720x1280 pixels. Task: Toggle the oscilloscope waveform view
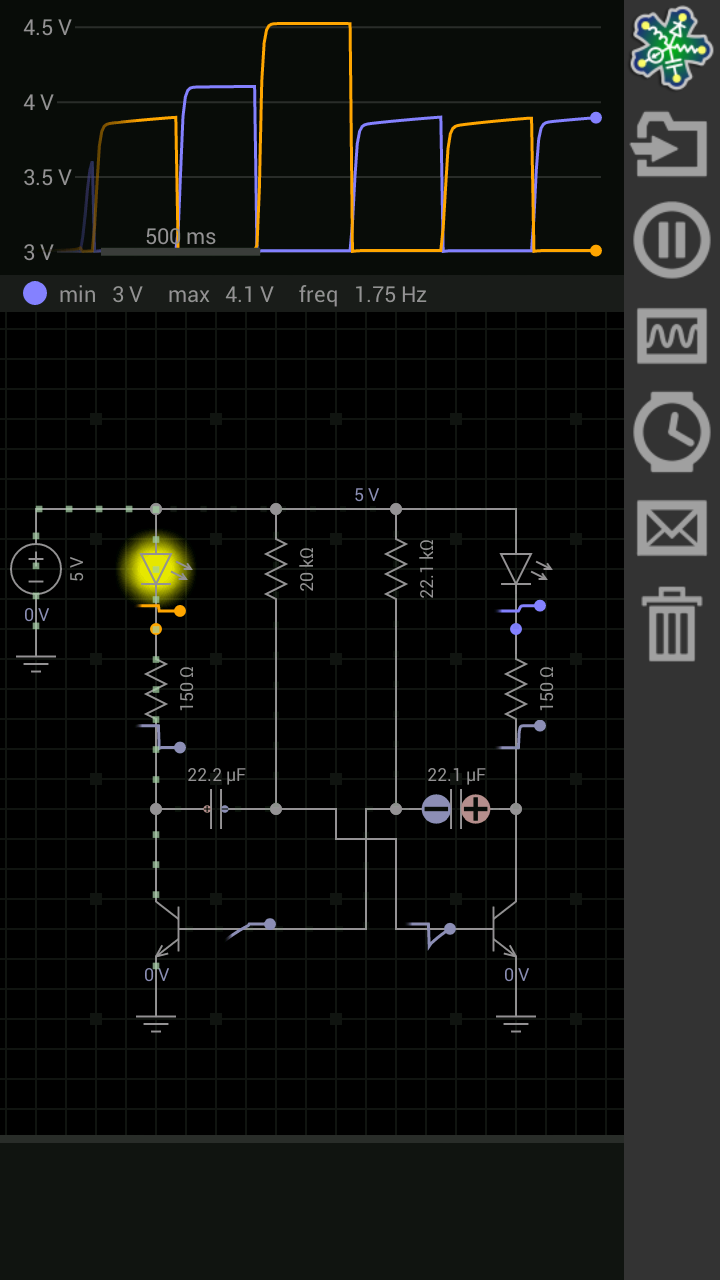[671, 336]
